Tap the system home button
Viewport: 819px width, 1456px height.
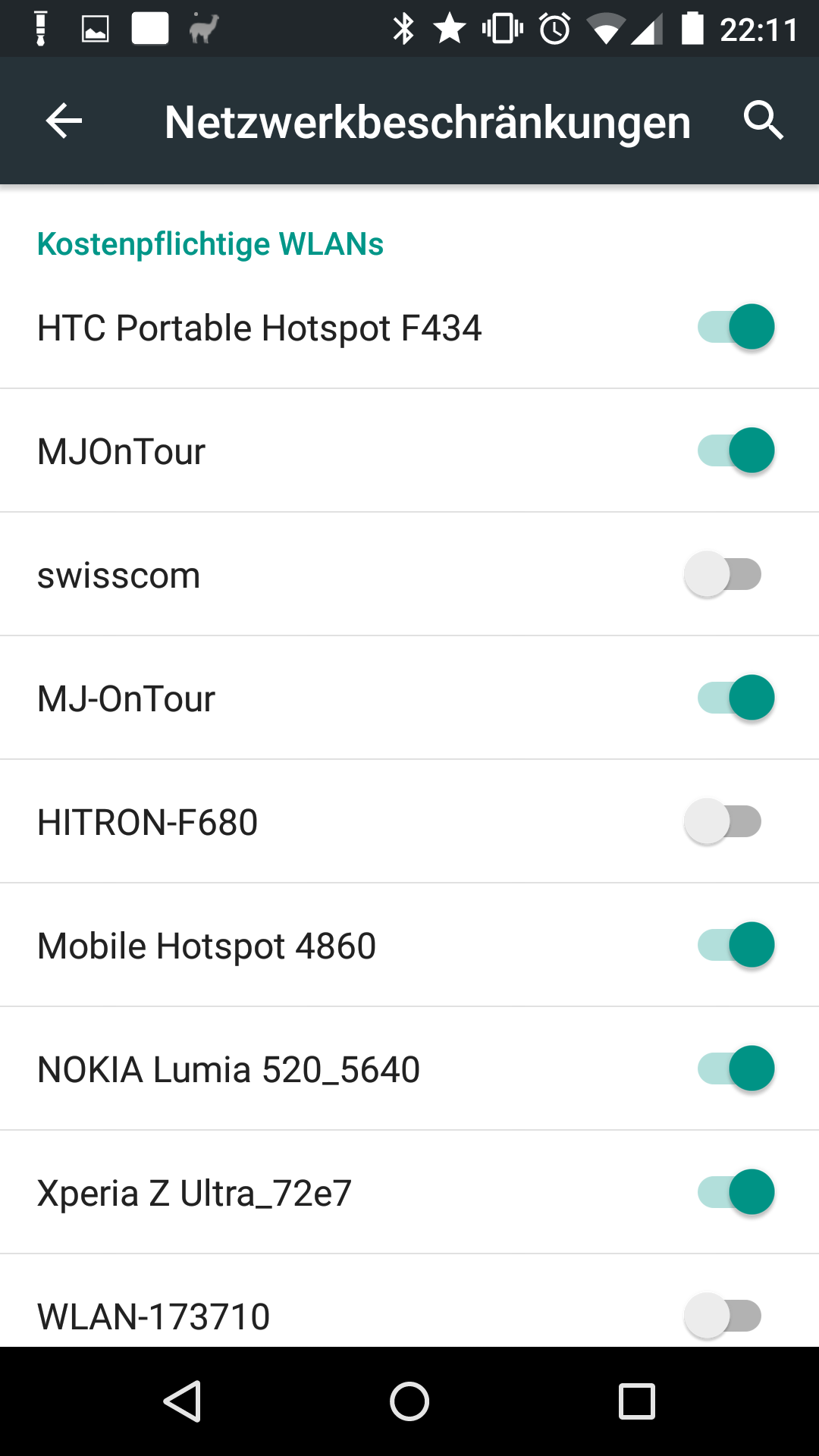[409, 1401]
